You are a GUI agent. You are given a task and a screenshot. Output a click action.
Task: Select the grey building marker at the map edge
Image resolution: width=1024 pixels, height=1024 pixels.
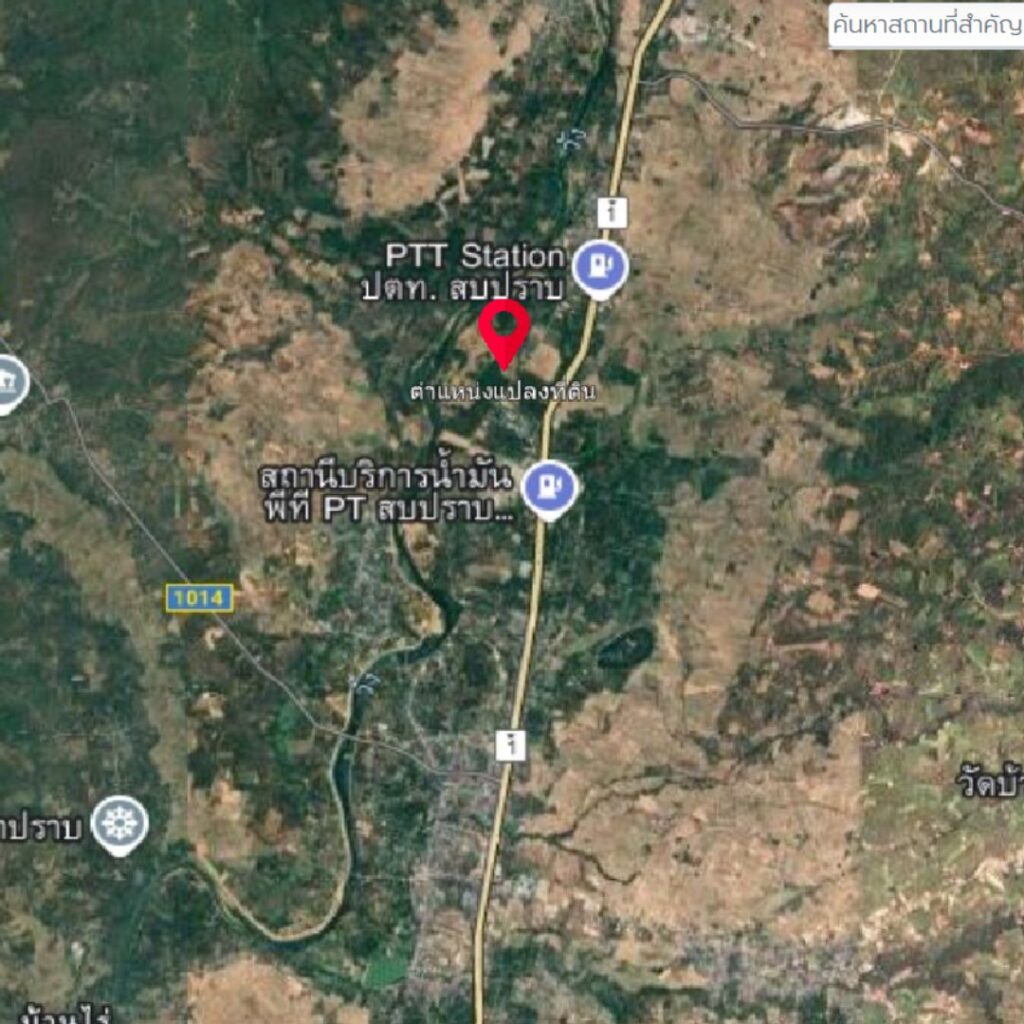10,381
